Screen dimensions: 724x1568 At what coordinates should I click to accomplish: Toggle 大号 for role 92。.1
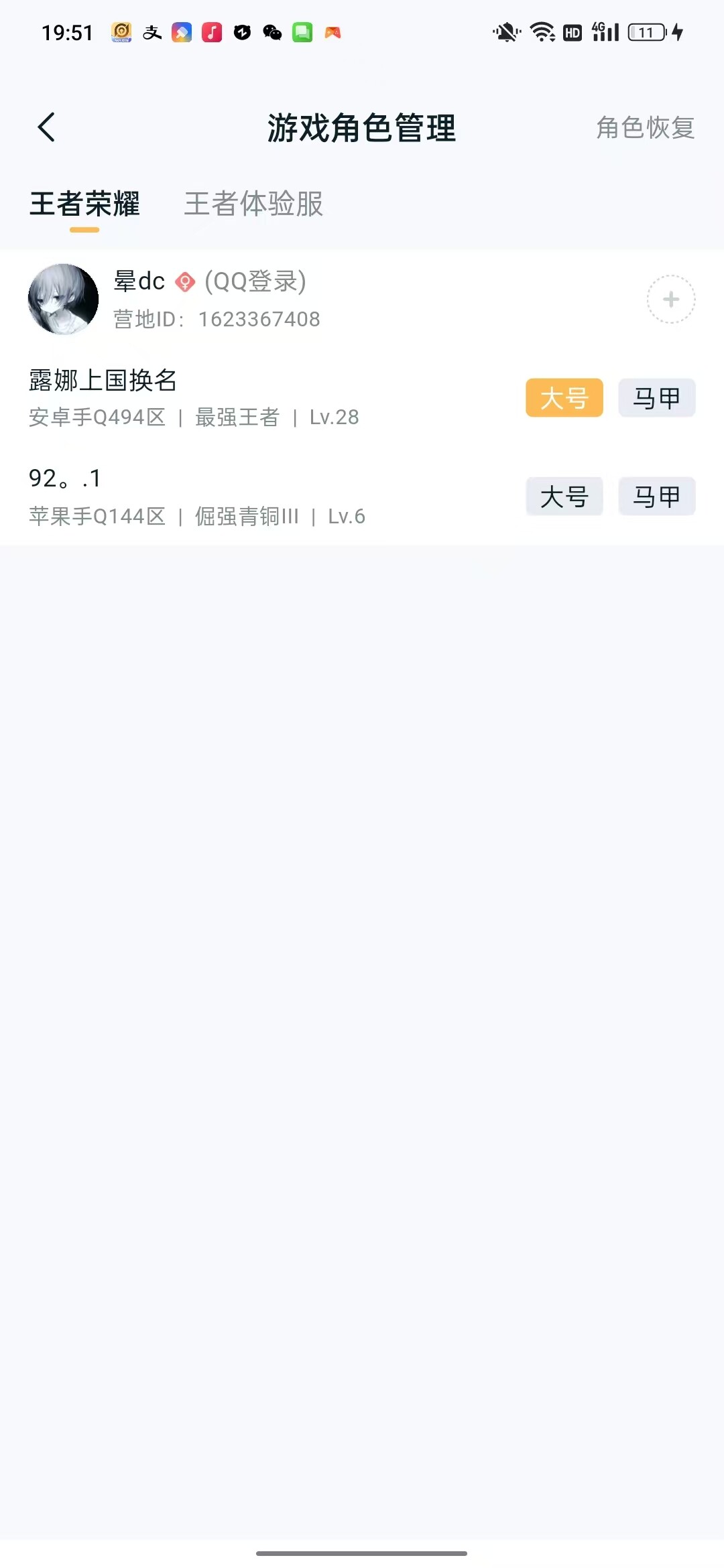[x=564, y=497]
